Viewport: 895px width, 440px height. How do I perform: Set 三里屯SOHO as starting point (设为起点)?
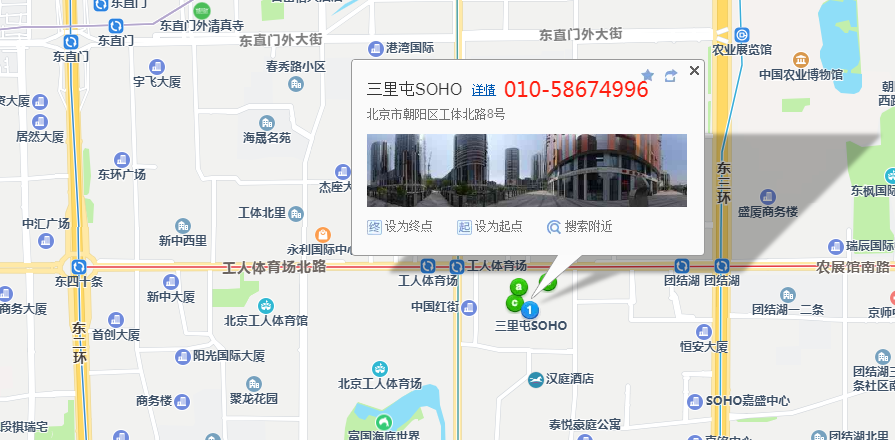click(490, 227)
